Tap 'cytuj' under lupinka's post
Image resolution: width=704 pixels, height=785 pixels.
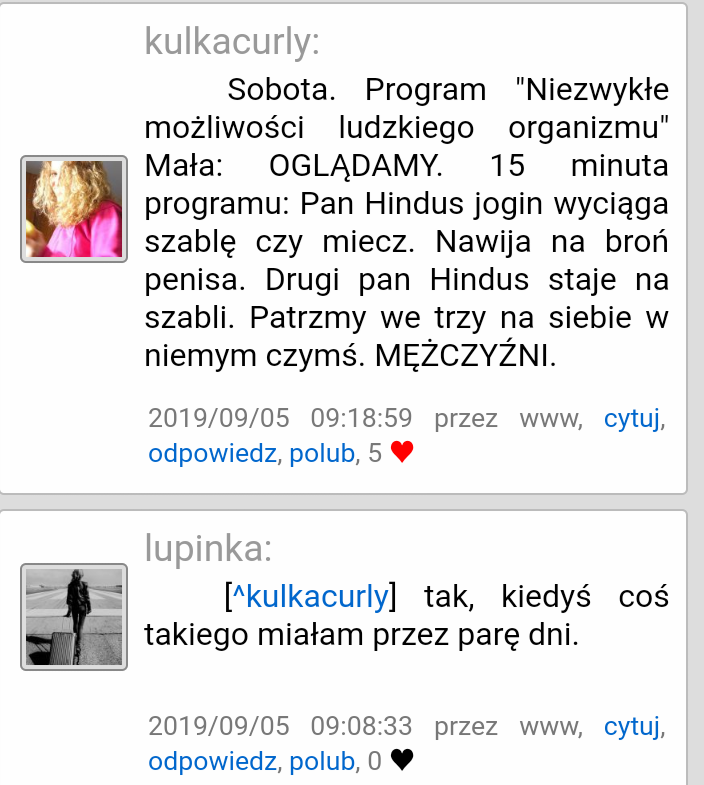tap(632, 726)
